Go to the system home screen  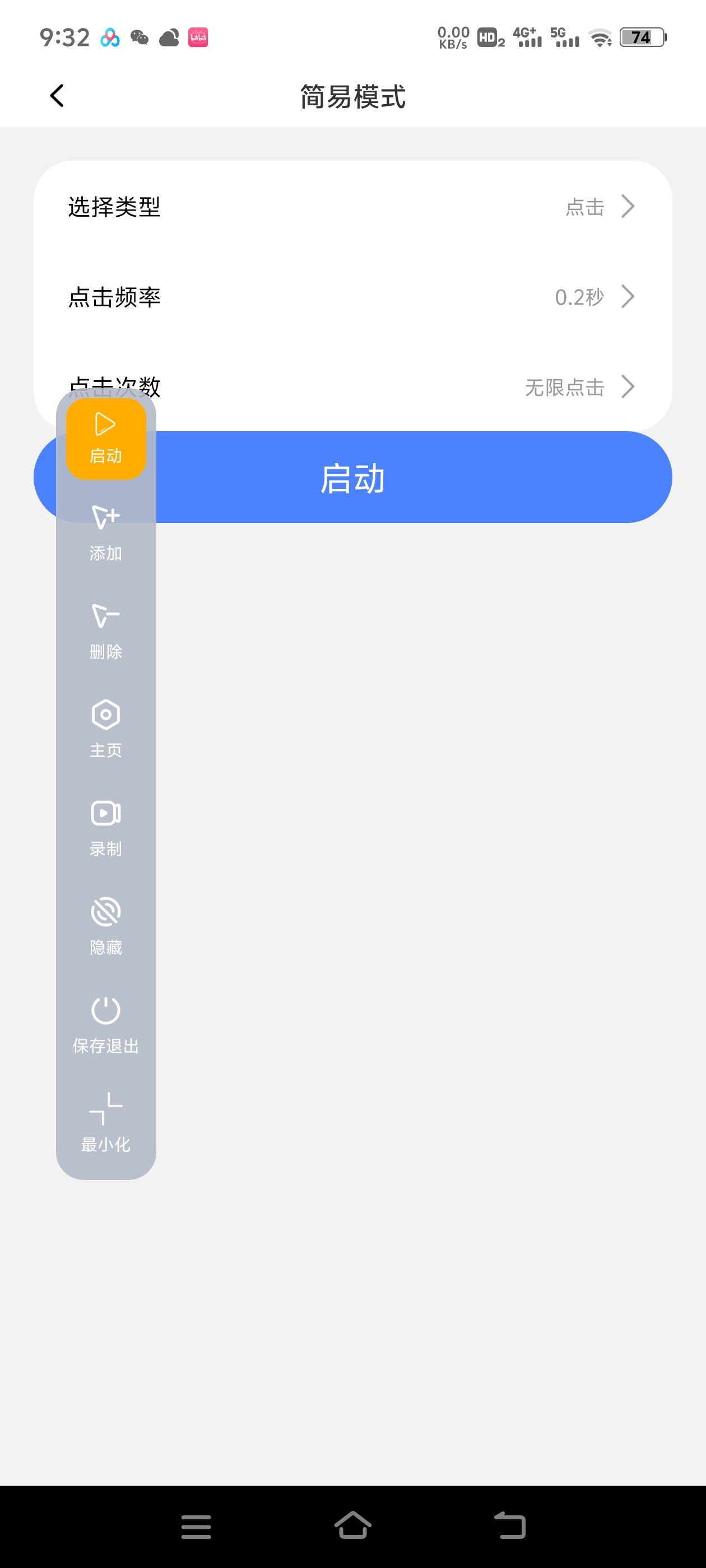[x=352, y=1526]
